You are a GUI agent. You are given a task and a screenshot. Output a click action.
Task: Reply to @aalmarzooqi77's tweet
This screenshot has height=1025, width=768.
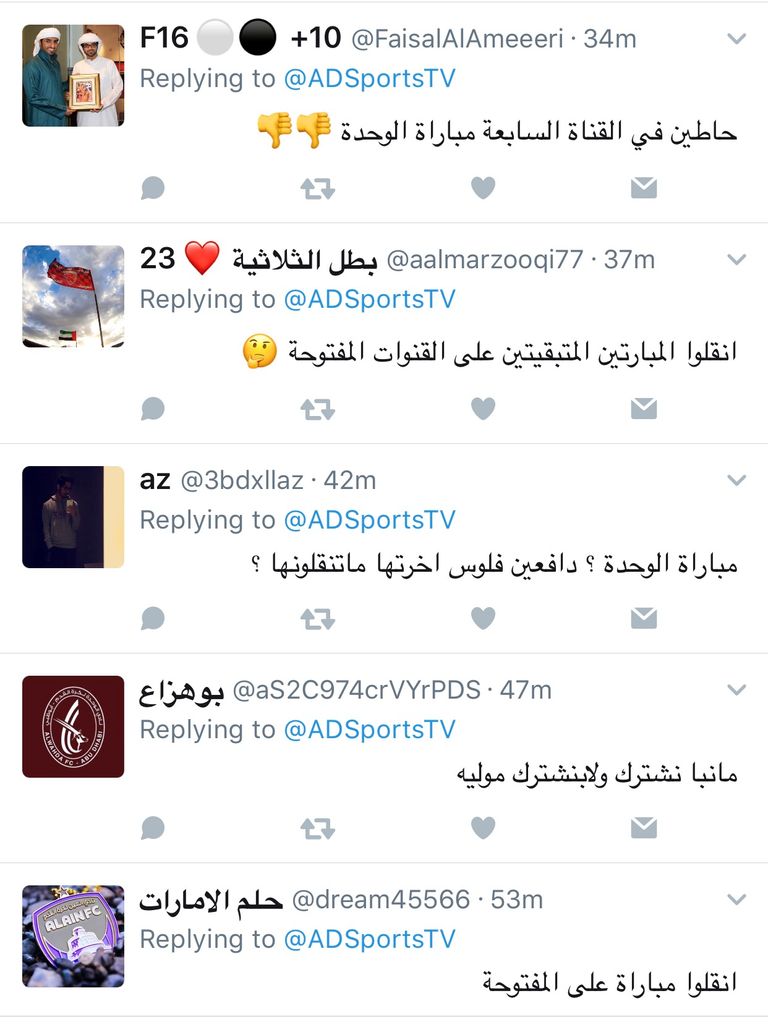click(x=151, y=406)
